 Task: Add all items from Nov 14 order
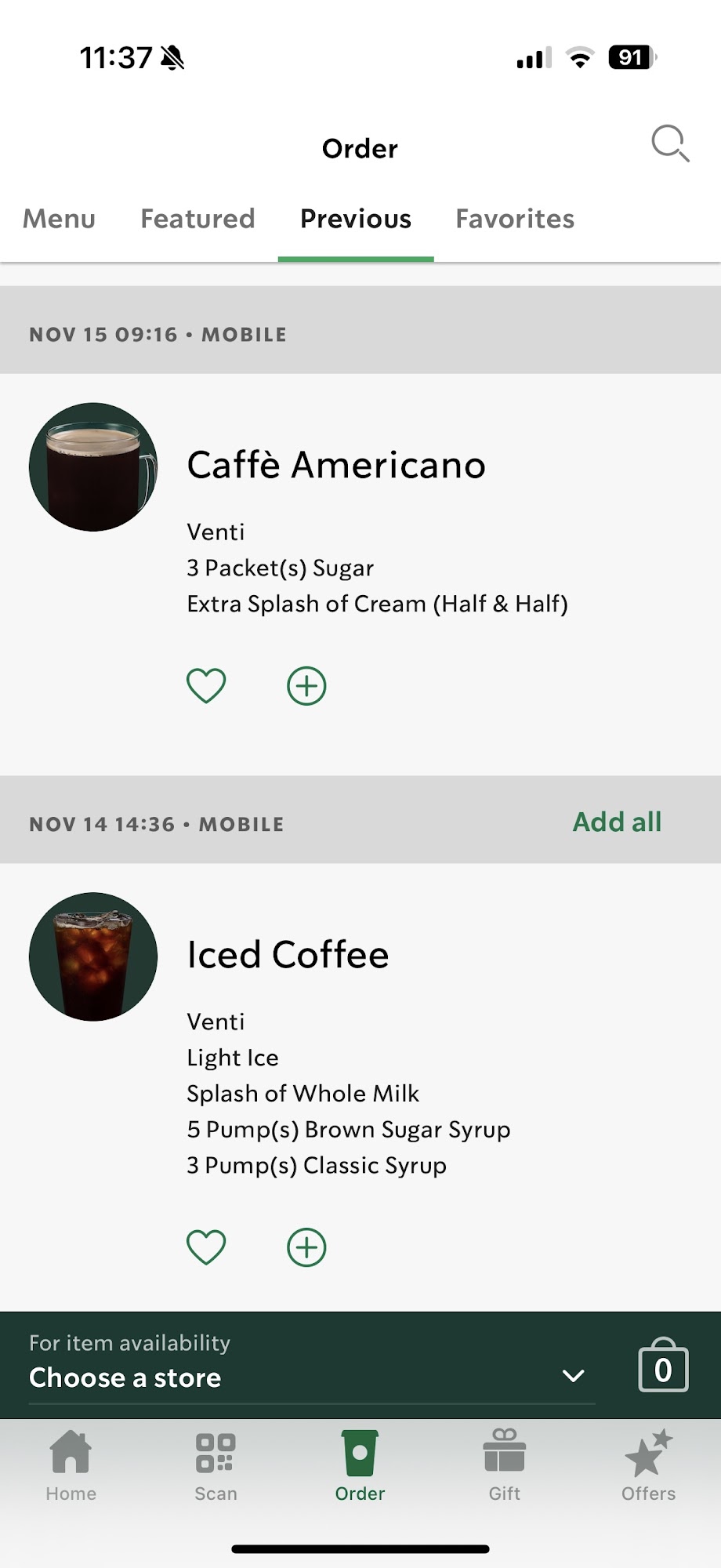tap(617, 822)
